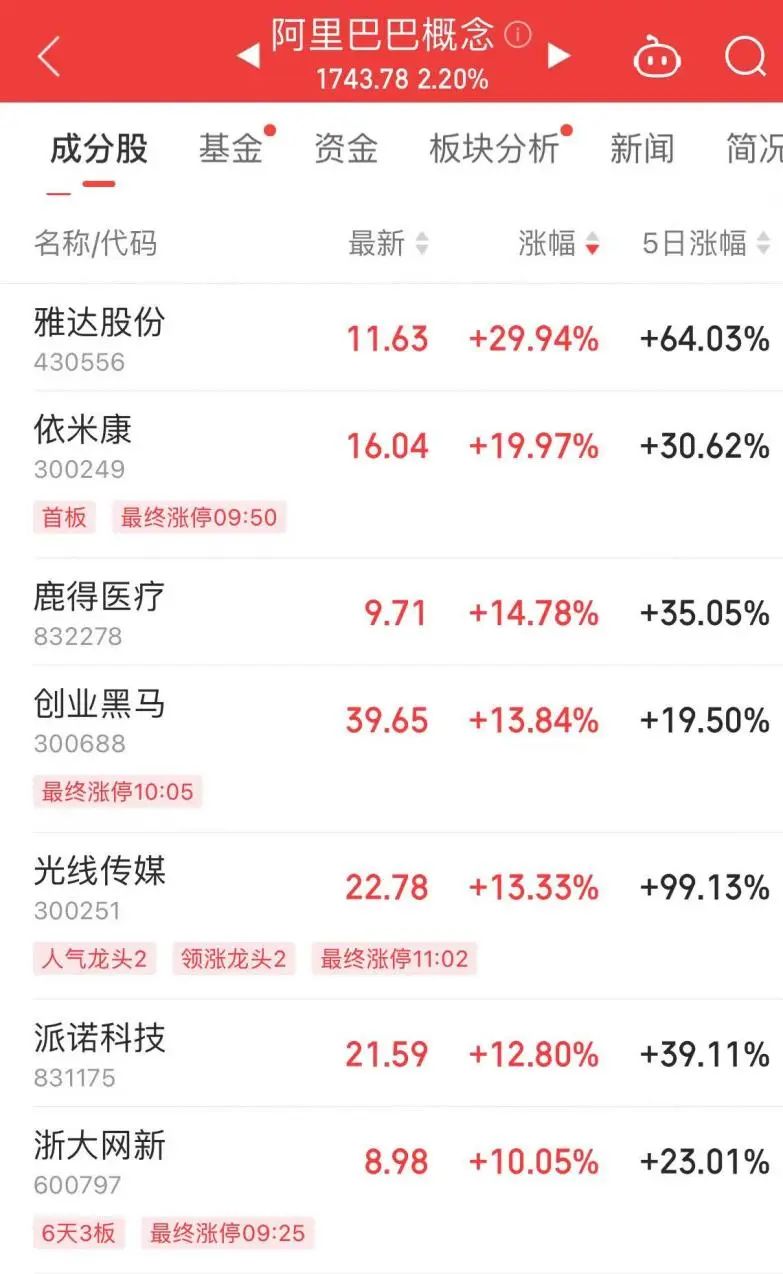Screen dimensions: 783x1274
Task: Tap the back arrow to return
Action: coord(47,55)
